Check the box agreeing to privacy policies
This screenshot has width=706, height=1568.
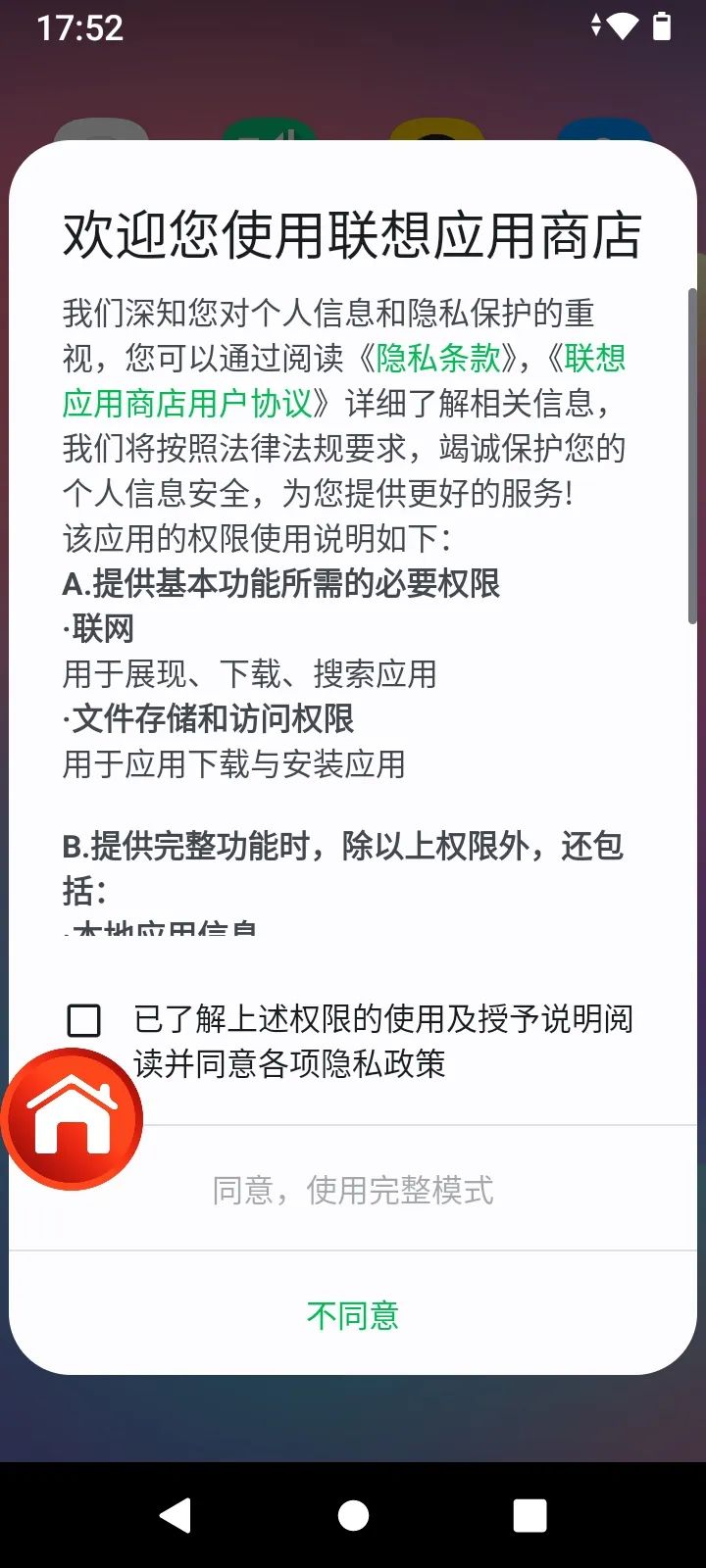pos(84,1020)
